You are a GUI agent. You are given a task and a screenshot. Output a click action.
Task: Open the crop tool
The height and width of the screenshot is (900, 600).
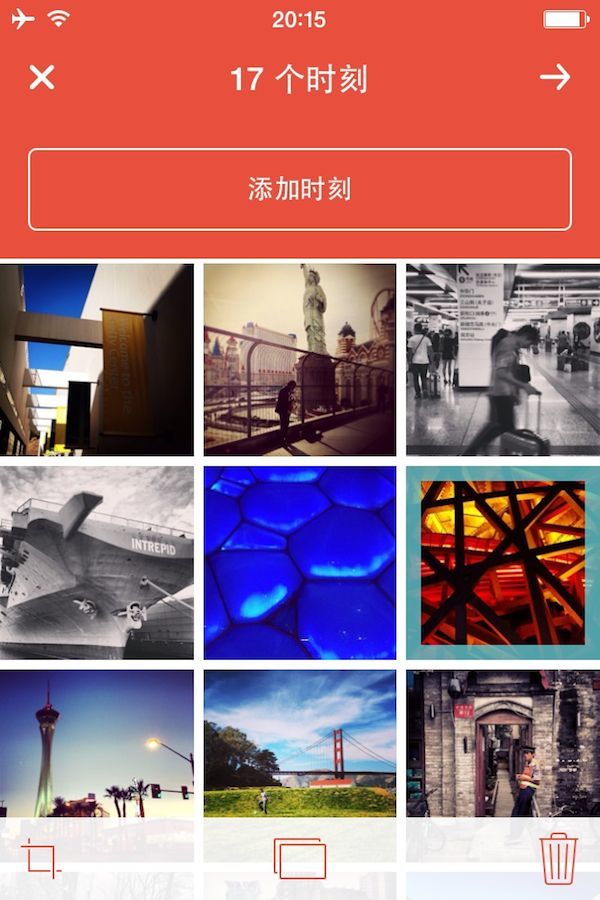41,858
